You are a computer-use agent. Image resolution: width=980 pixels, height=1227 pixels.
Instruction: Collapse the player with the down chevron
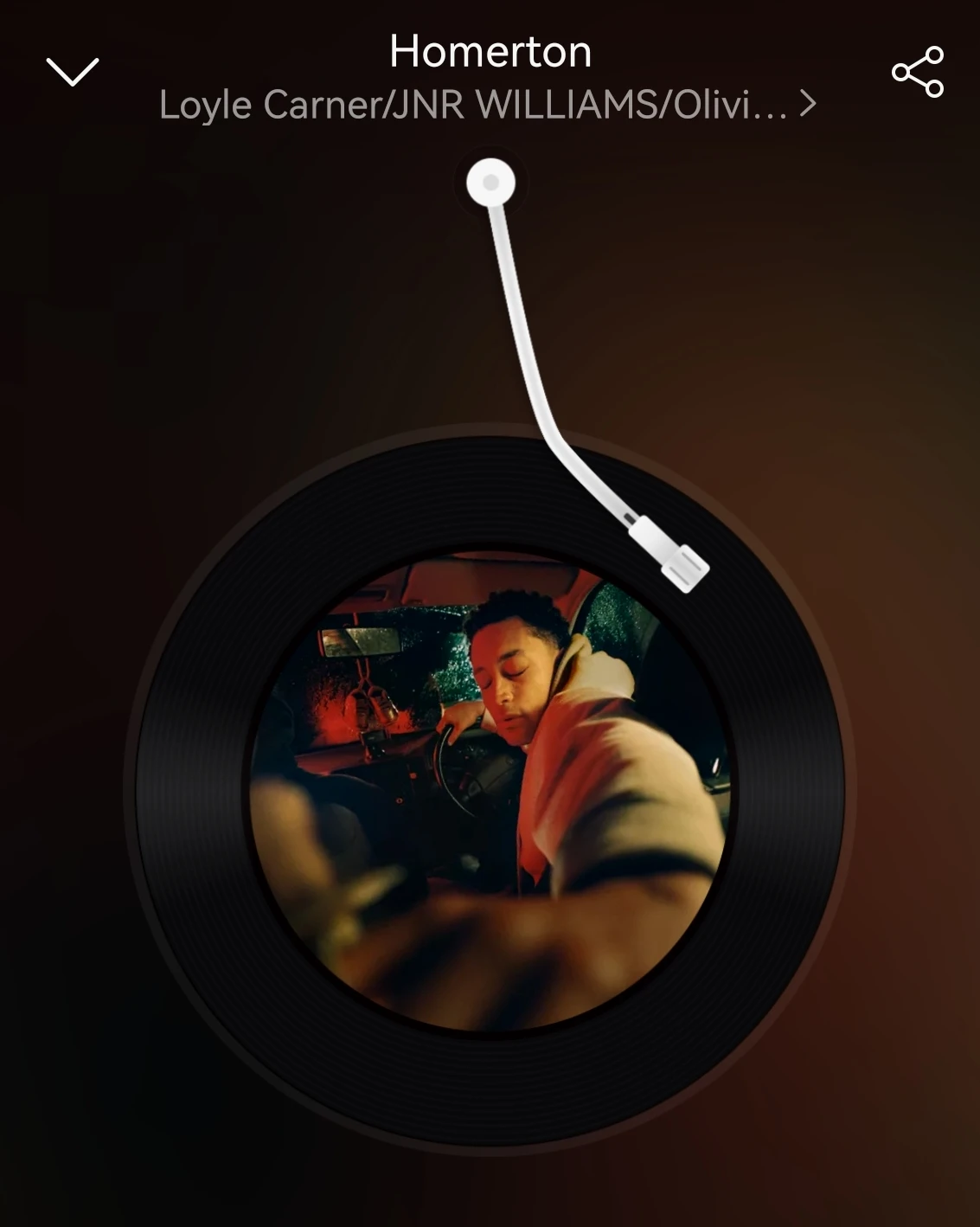73,72
